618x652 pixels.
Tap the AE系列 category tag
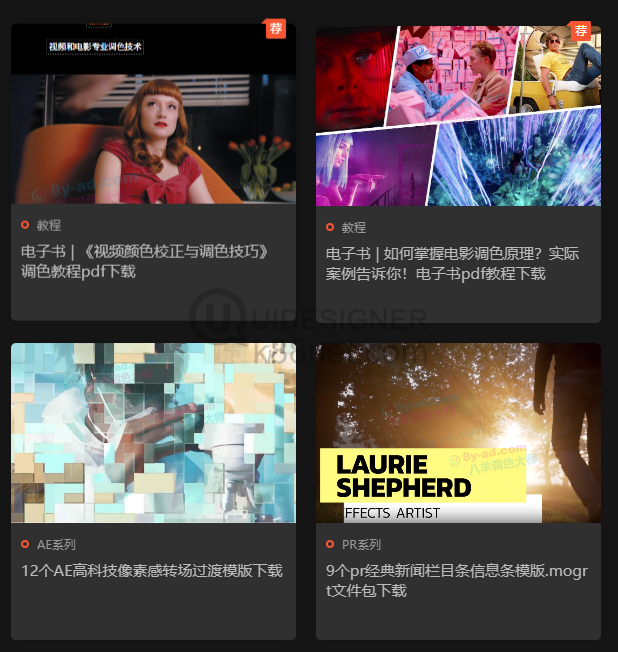click(x=56, y=545)
